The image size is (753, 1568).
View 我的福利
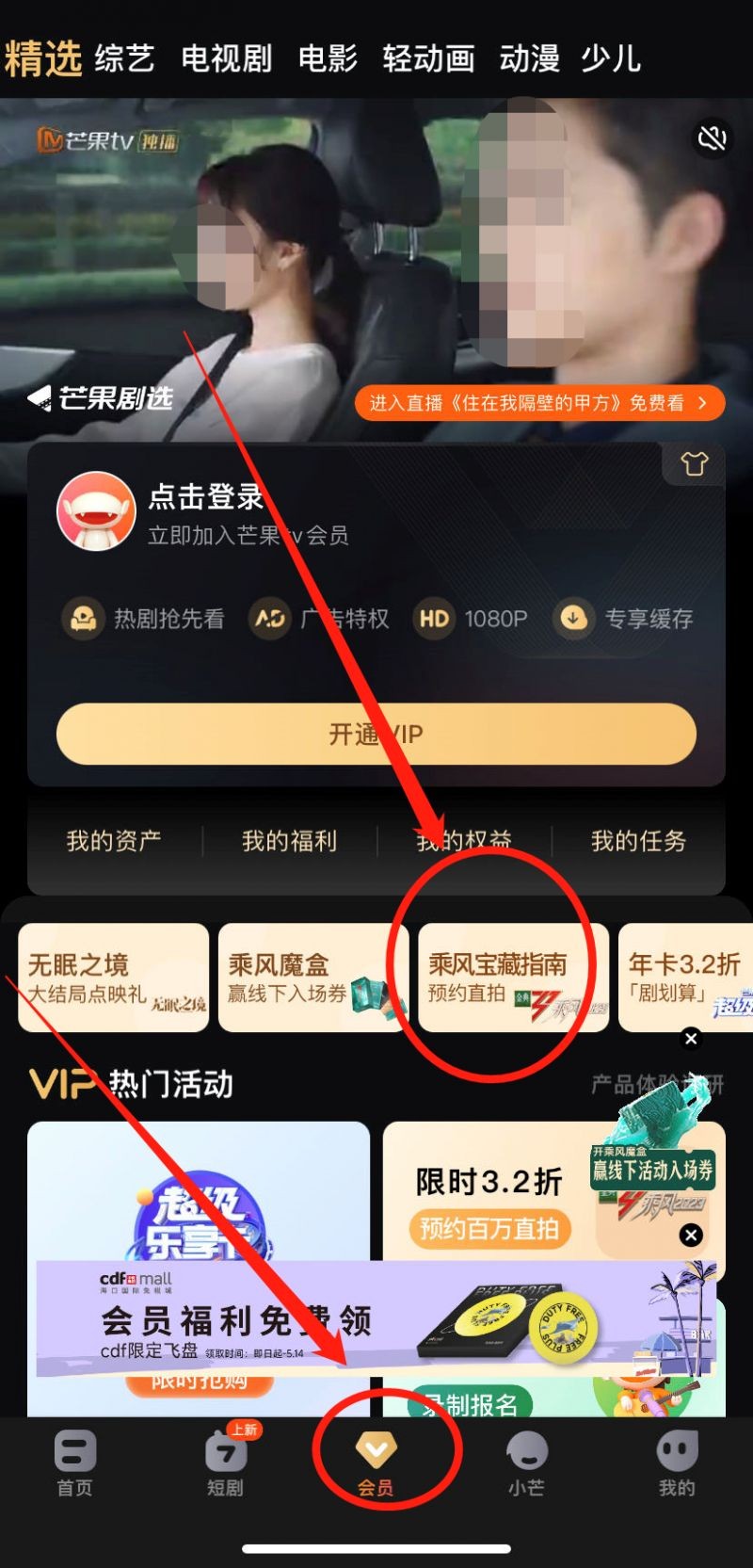pyautogui.click(x=289, y=841)
